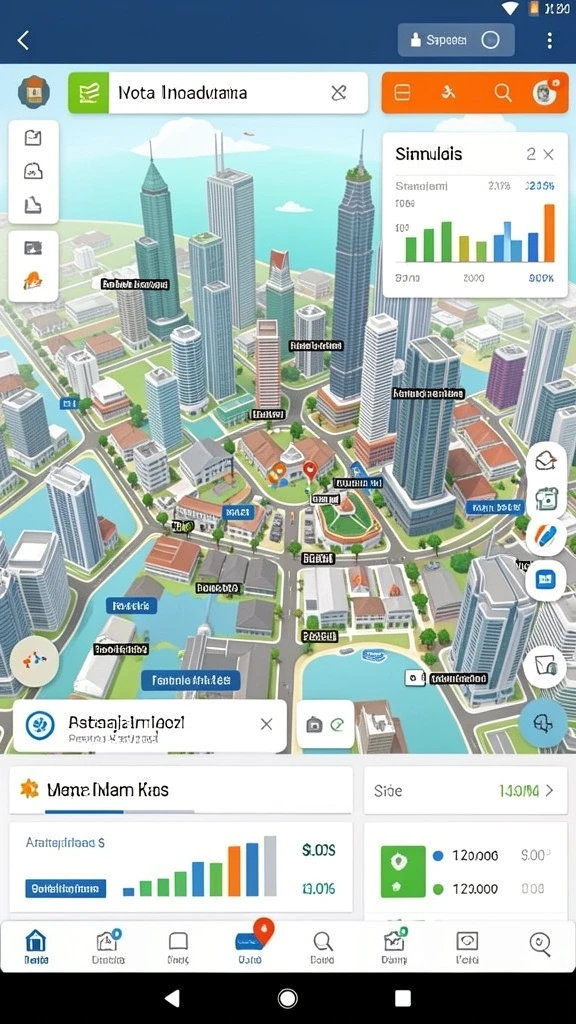Focus the Nota Inoadutama search field
Viewport: 576px width, 1024px height.
(218, 93)
